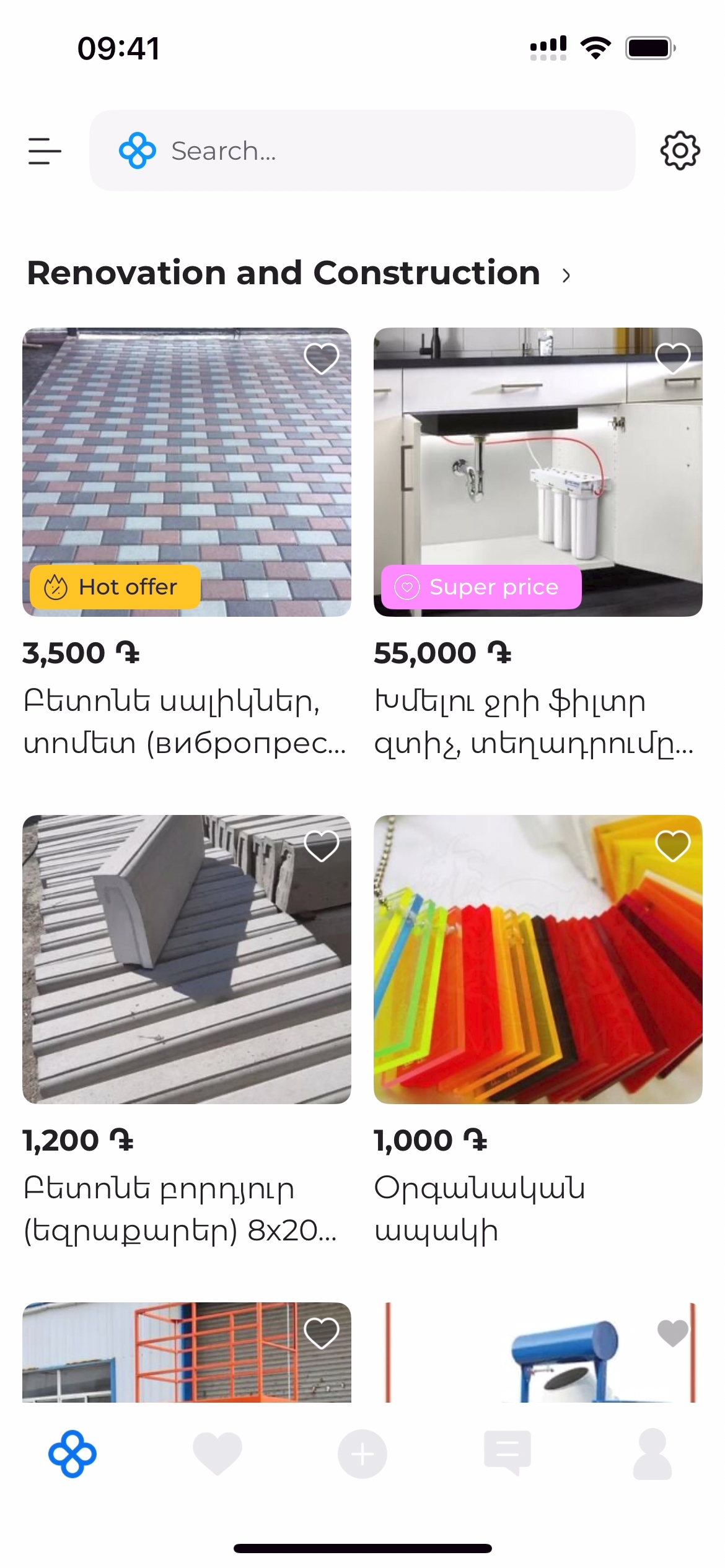Image resolution: width=725 pixels, height=1568 pixels.
Task: Expand Renovation and Construction category
Action: (565, 274)
